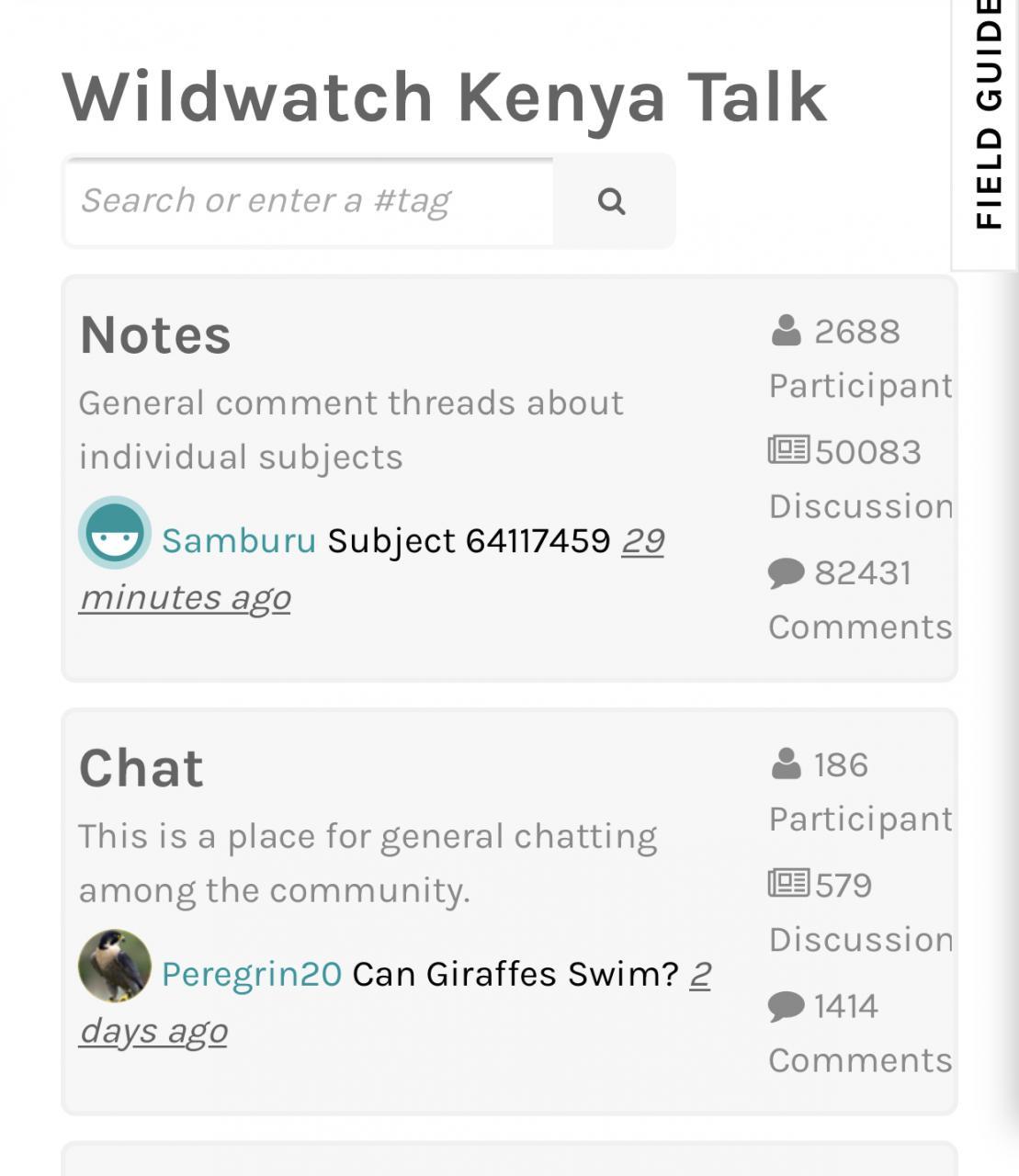
Task: Open the Field Guide side tab
Action: (x=988, y=119)
